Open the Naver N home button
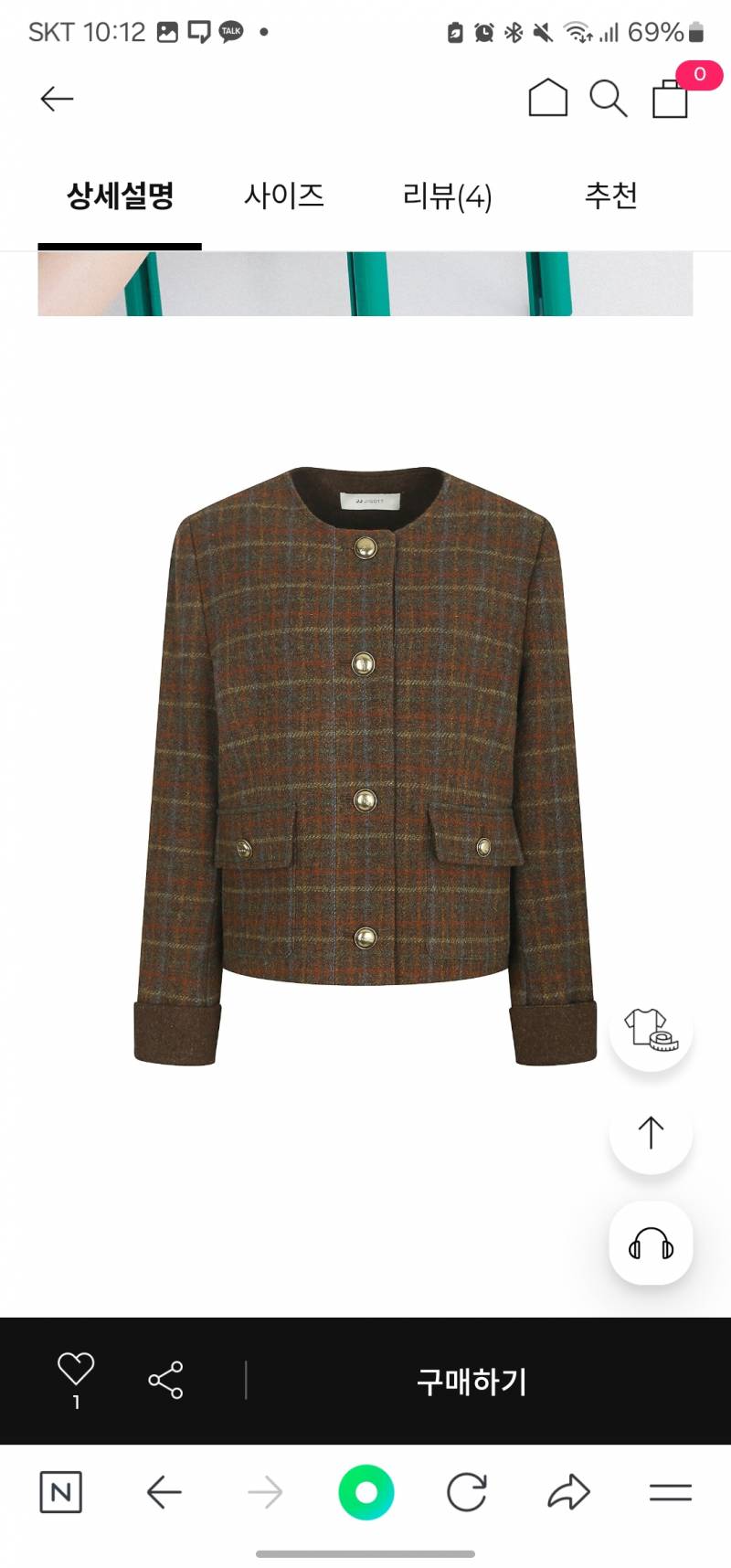This screenshot has height=1568, width=731. (61, 1492)
